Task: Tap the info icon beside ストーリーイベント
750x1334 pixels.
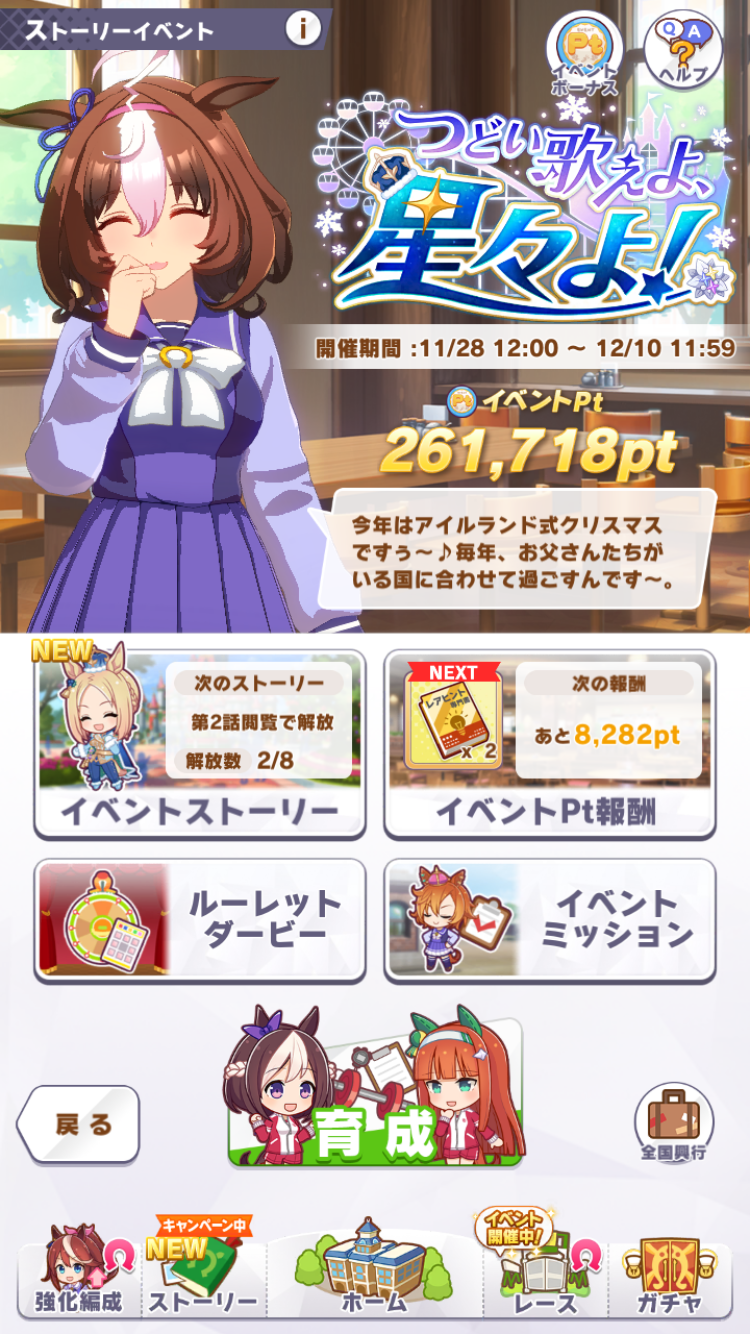Action: (x=303, y=28)
